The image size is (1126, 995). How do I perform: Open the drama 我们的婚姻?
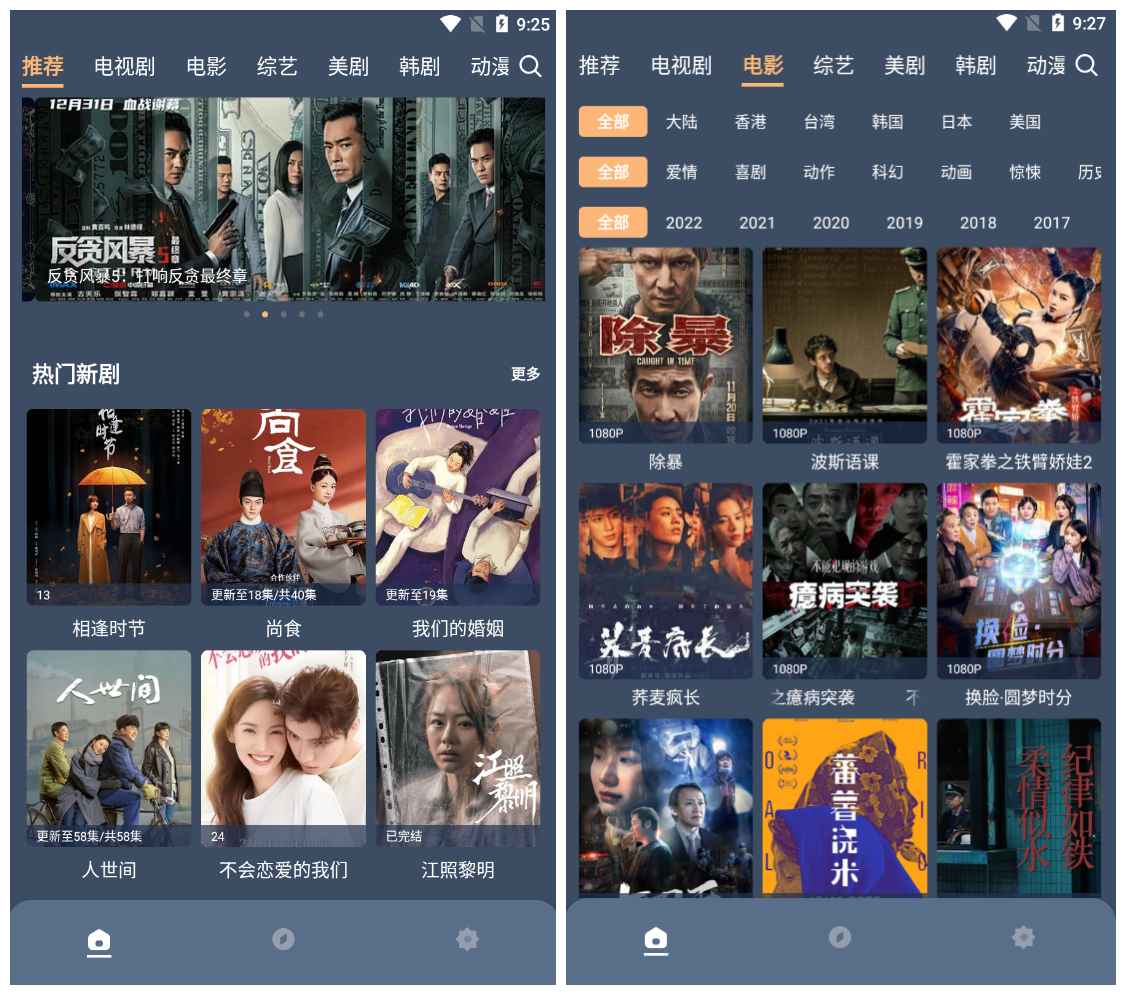pyautogui.click(x=458, y=507)
